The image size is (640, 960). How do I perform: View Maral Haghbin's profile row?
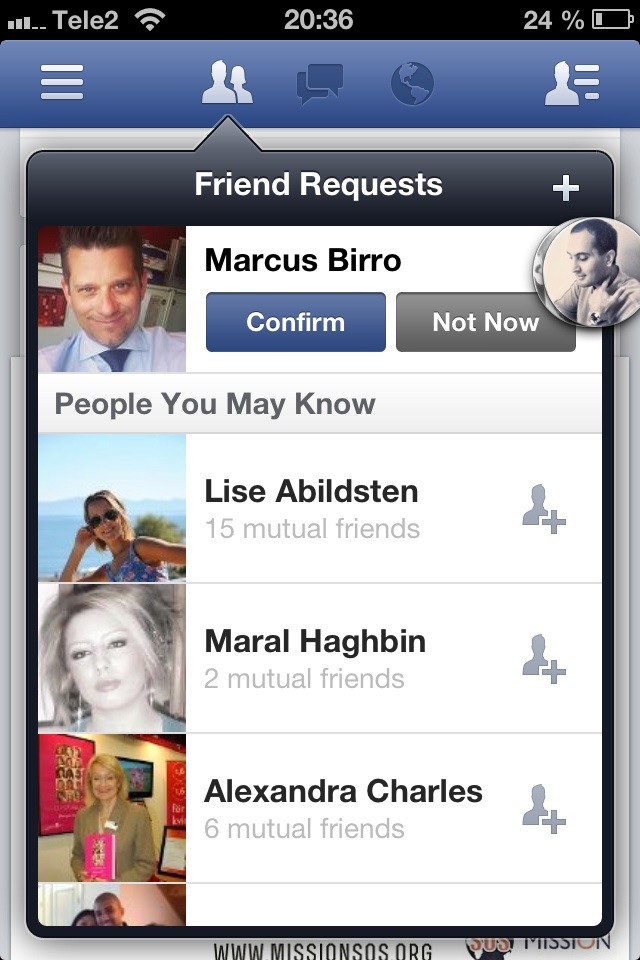tap(330, 658)
